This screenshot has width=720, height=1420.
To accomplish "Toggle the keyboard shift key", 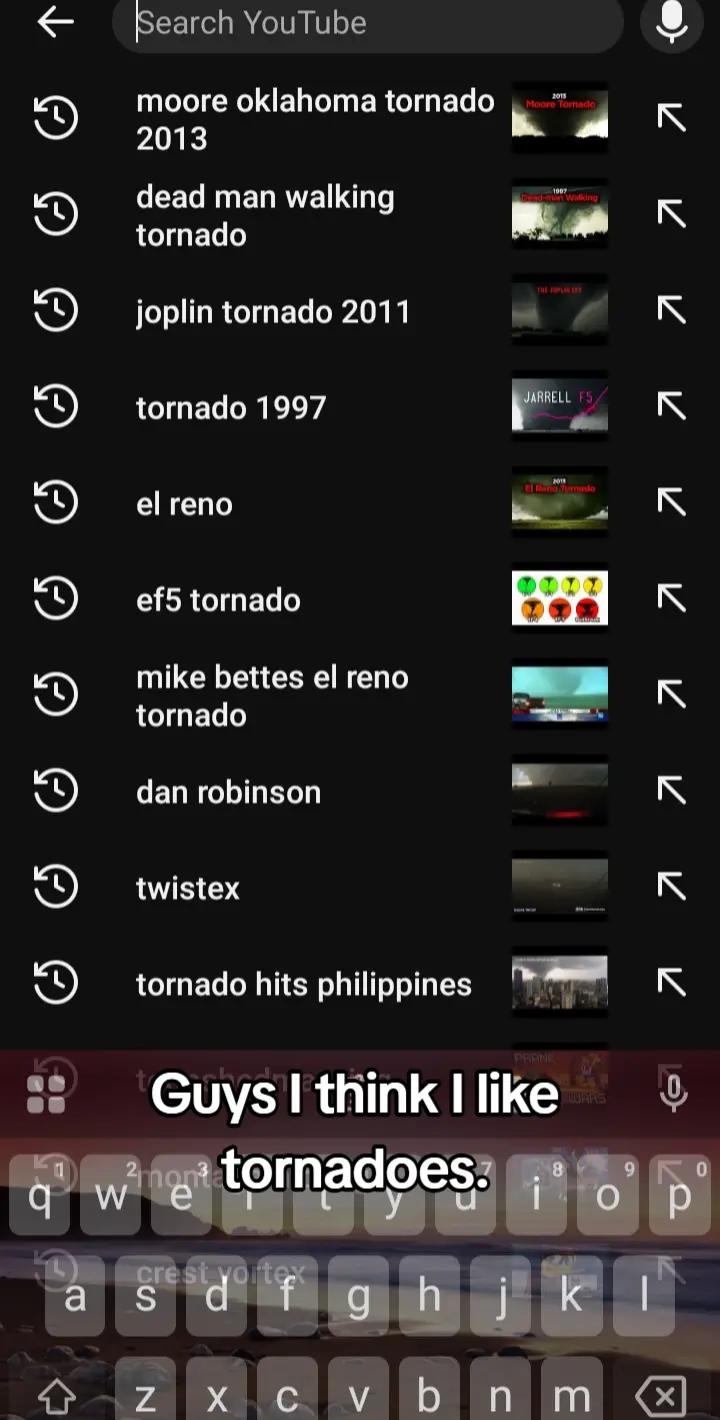I will (x=56, y=1395).
